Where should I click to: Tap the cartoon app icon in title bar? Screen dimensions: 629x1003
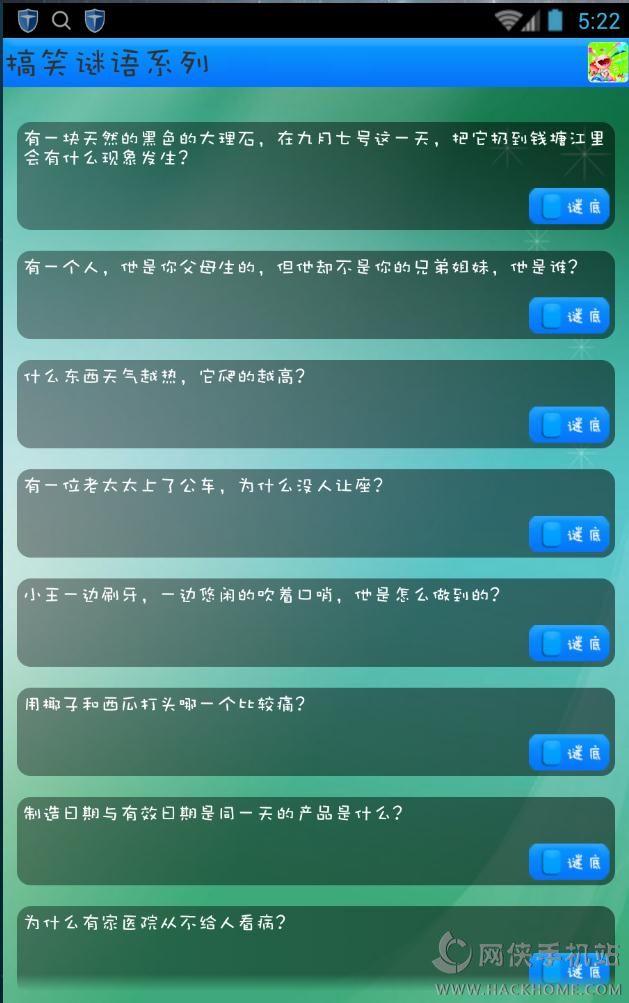pyautogui.click(x=607, y=63)
